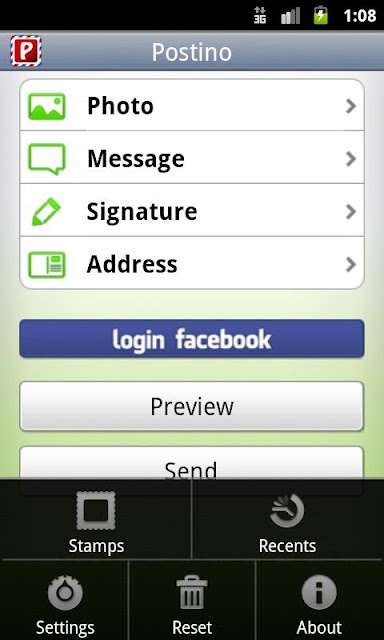
Task: Select Reset in the options menu
Action: pos(192,600)
